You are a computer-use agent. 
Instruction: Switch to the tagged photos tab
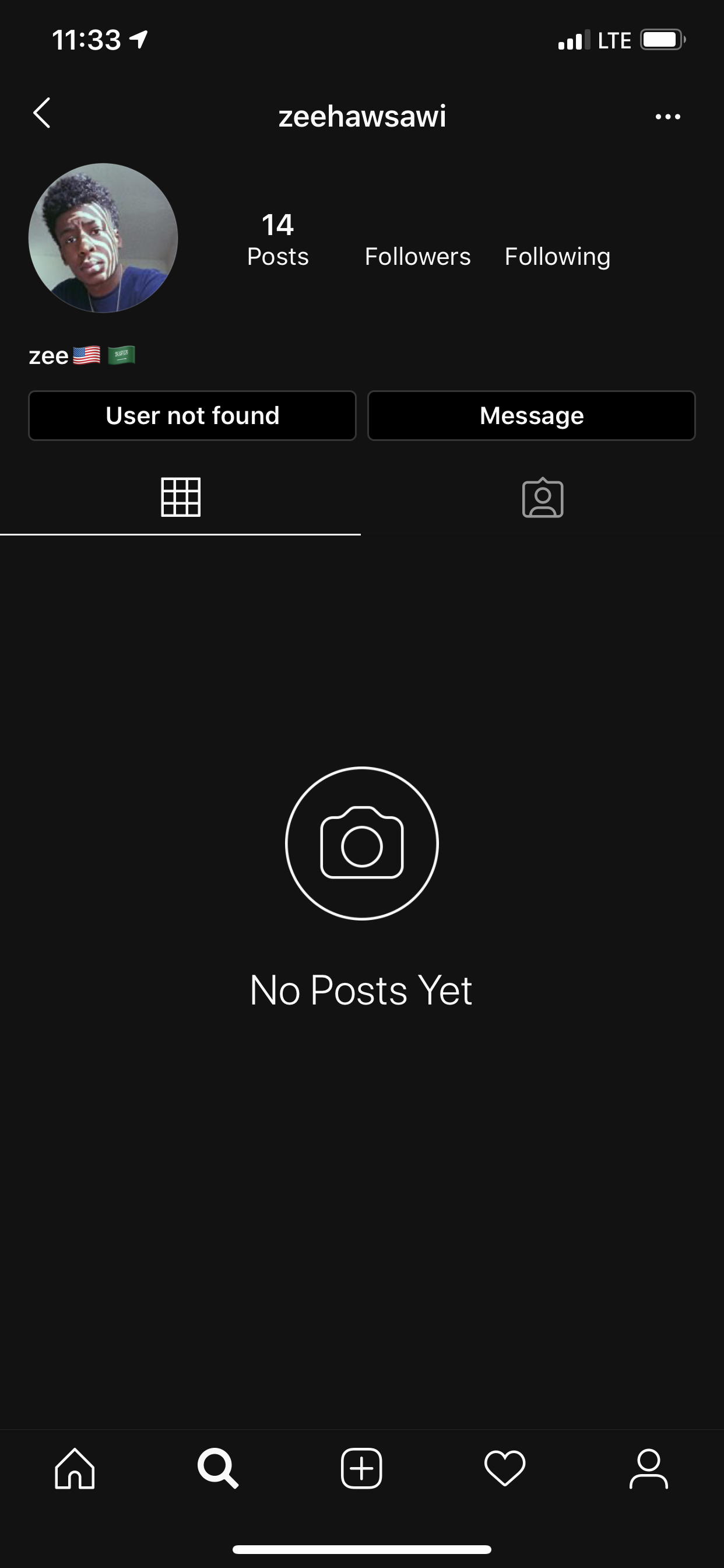(x=543, y=498)
